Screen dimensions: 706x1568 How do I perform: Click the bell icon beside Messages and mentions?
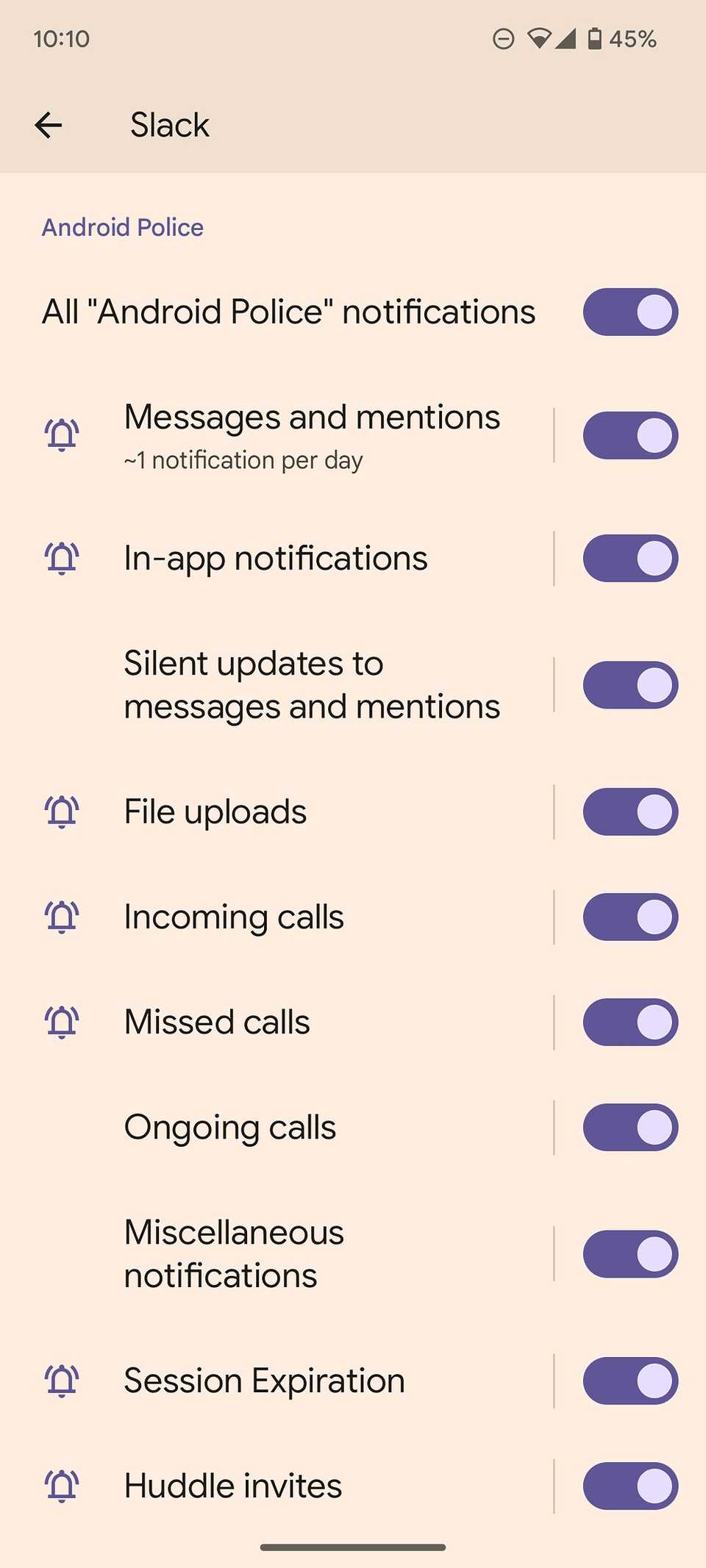(62, 434)
